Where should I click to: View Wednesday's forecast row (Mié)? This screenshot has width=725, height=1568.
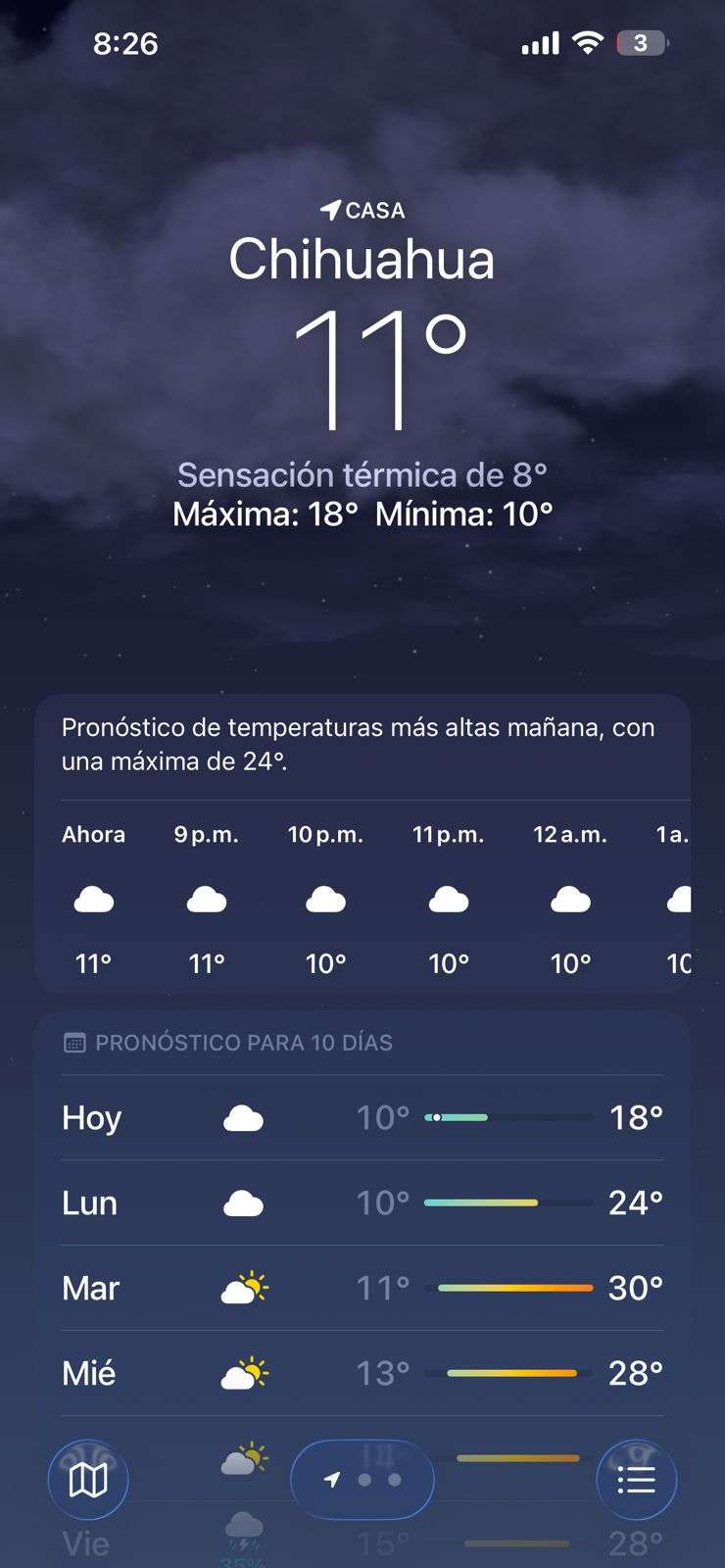click(362, 1373)
